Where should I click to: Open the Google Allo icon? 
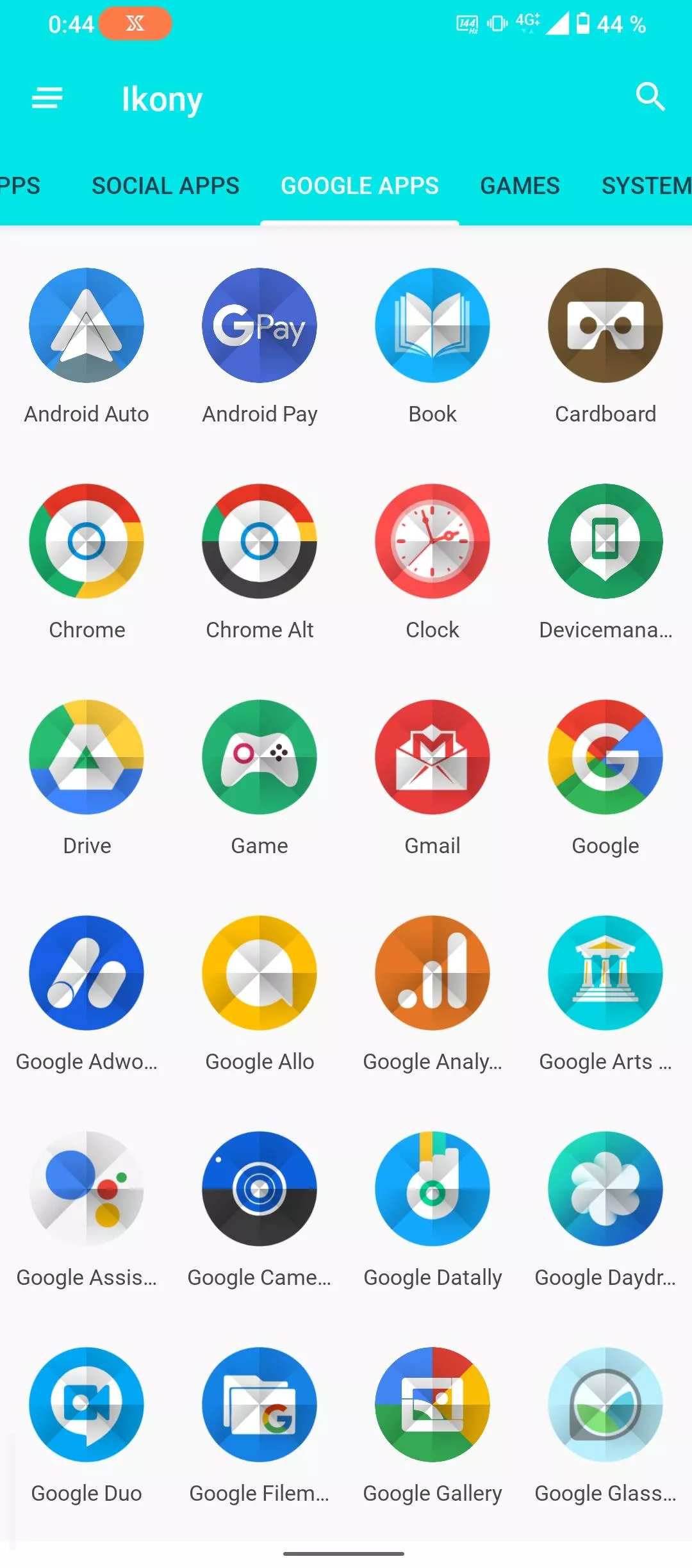(x=259, y=973)
